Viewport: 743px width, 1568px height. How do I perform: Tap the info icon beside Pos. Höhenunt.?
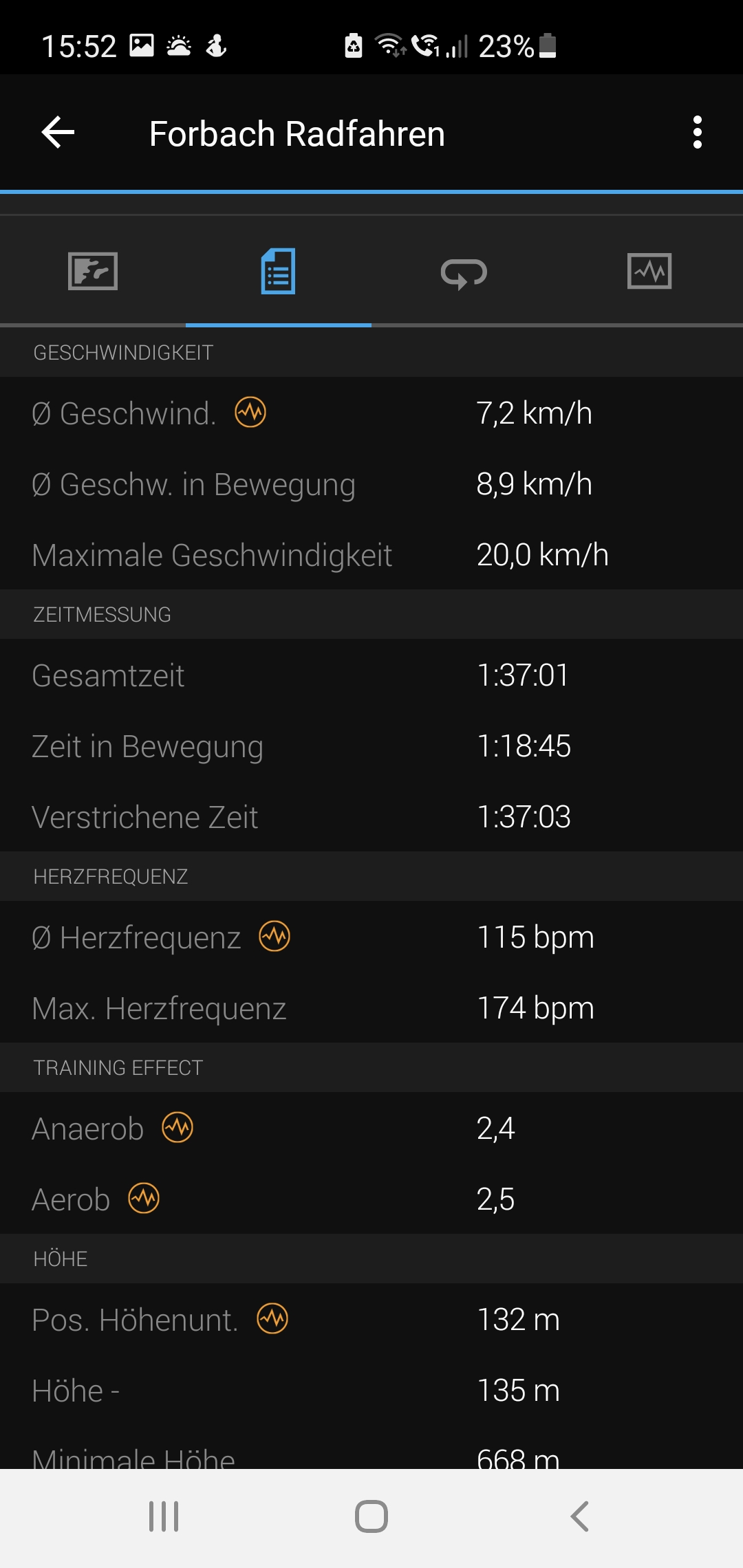click(272, 1319)
